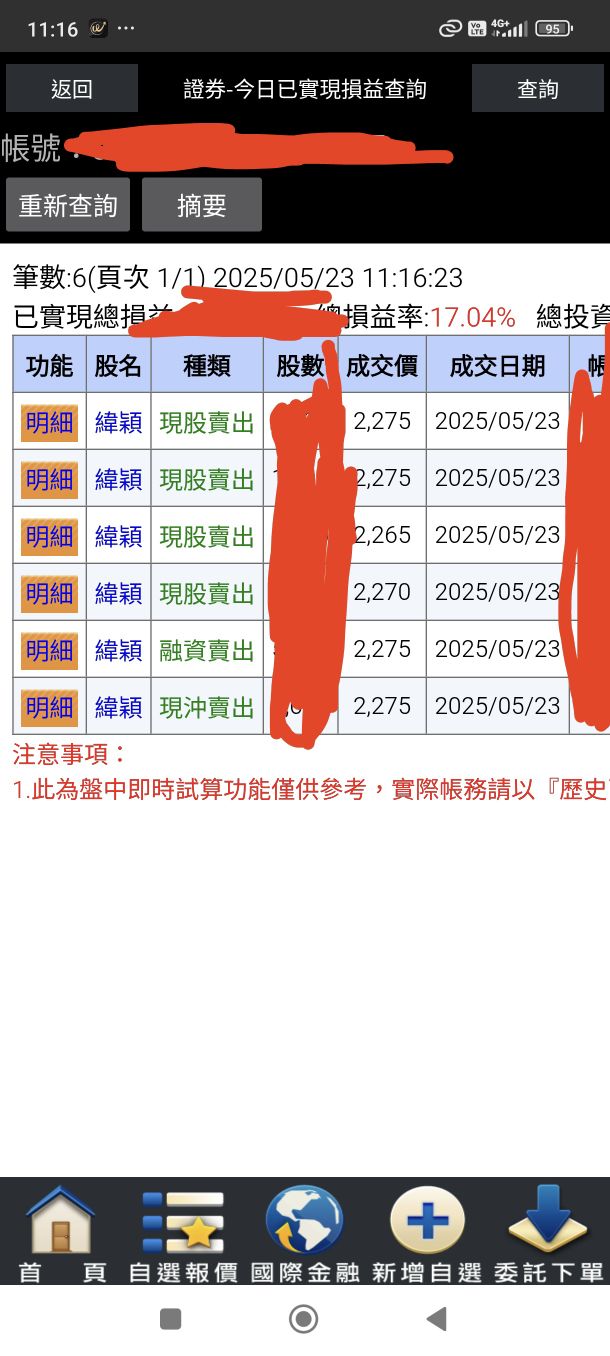Open the 摘要 summary view

coord(201,205)
